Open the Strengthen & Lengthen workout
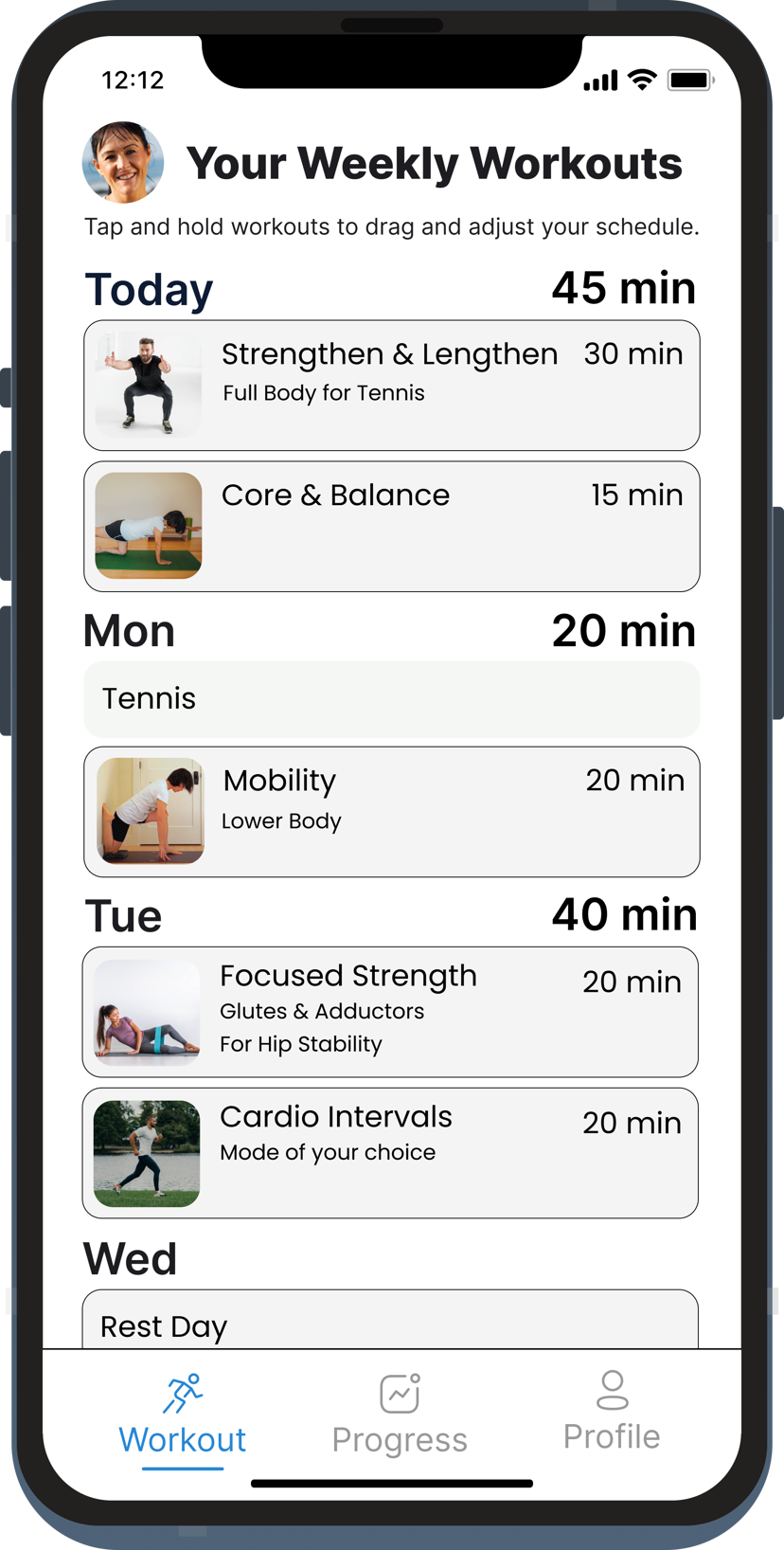The height and width of the screenshot is (1550, 784). pos(391,385)
